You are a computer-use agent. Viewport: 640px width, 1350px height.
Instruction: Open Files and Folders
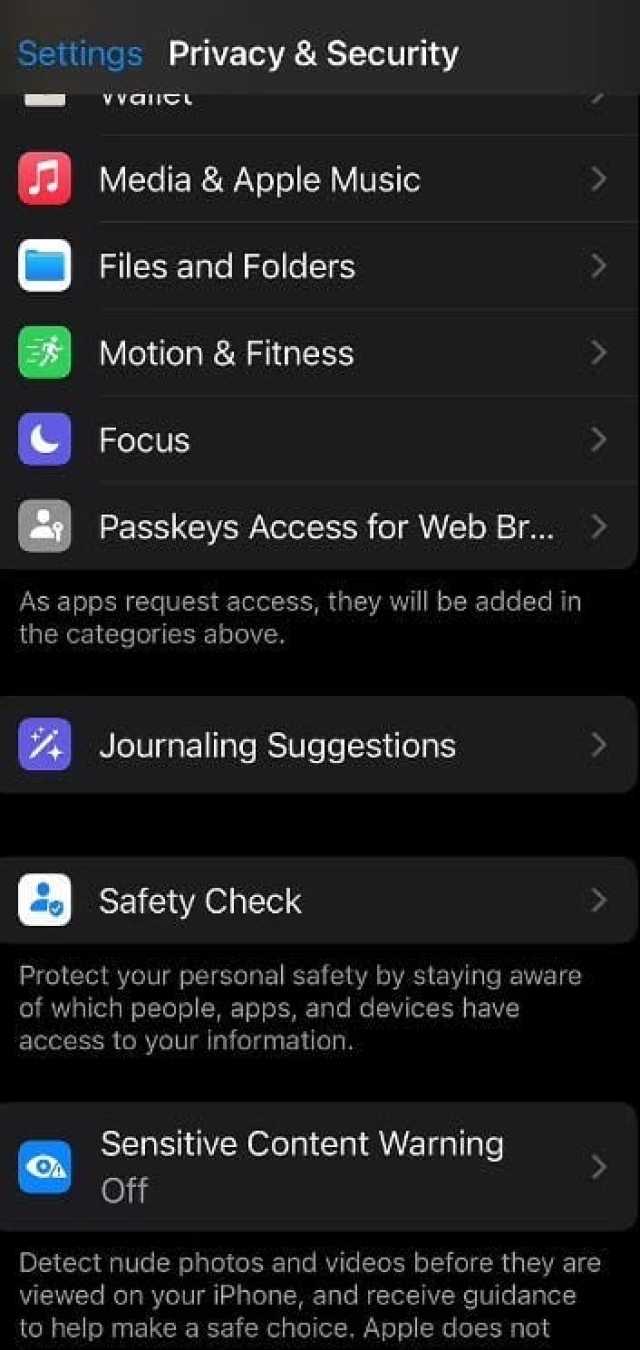pos(320,266)
